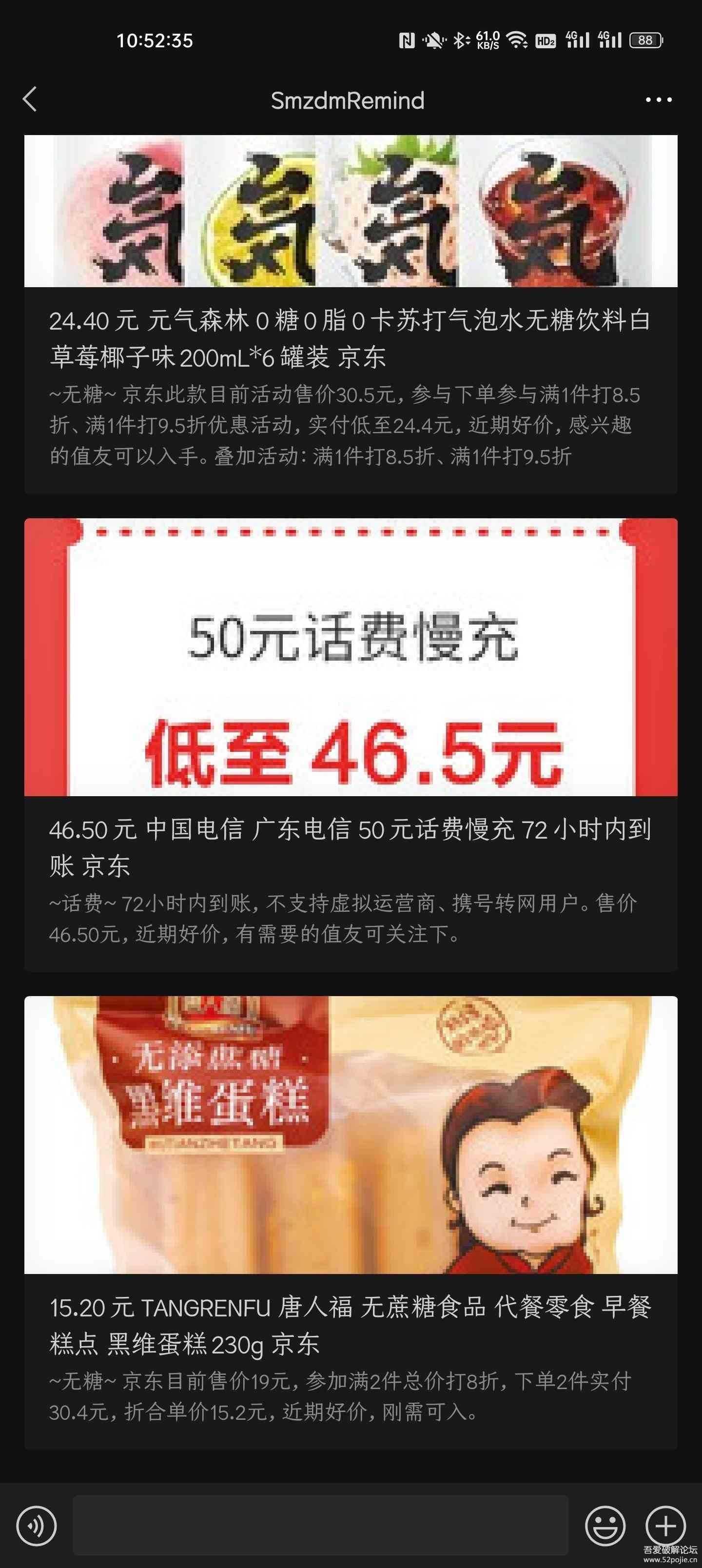The height and width of the screenshot is (1568, 702).
Task: Open the emoji picker
Action: pyautogui.click(x=604, y=1526)
